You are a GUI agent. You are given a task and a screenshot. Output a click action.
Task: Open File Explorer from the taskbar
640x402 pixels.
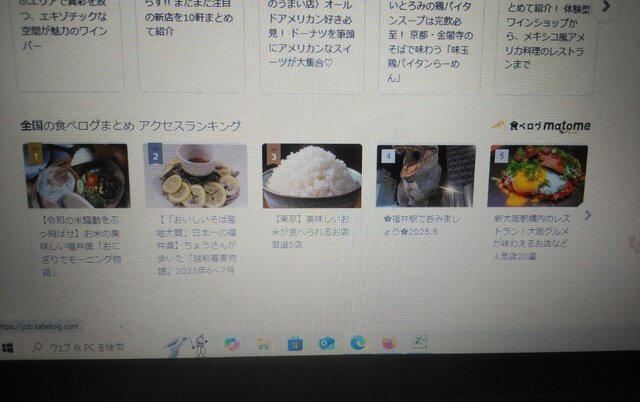pyautogui.click(x=264, y=344)
